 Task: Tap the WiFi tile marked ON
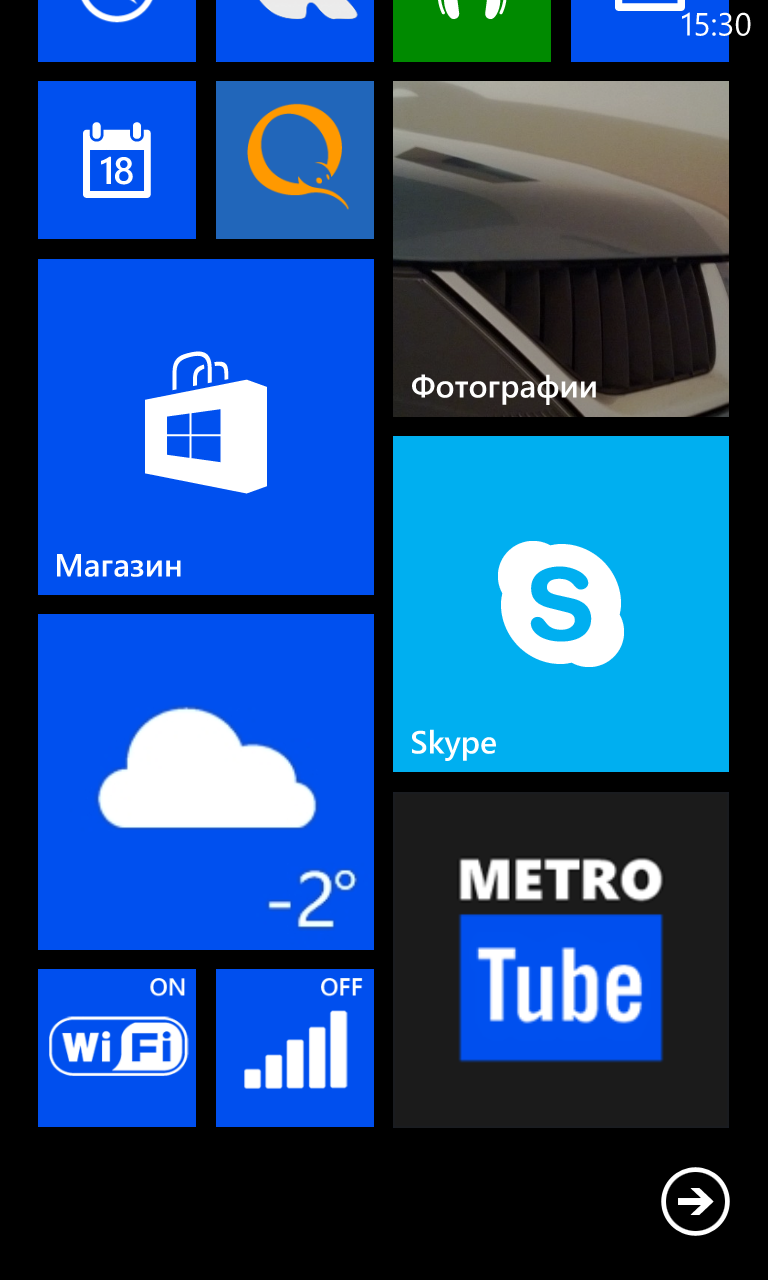pyautogui.click(x=117, y=1048)
